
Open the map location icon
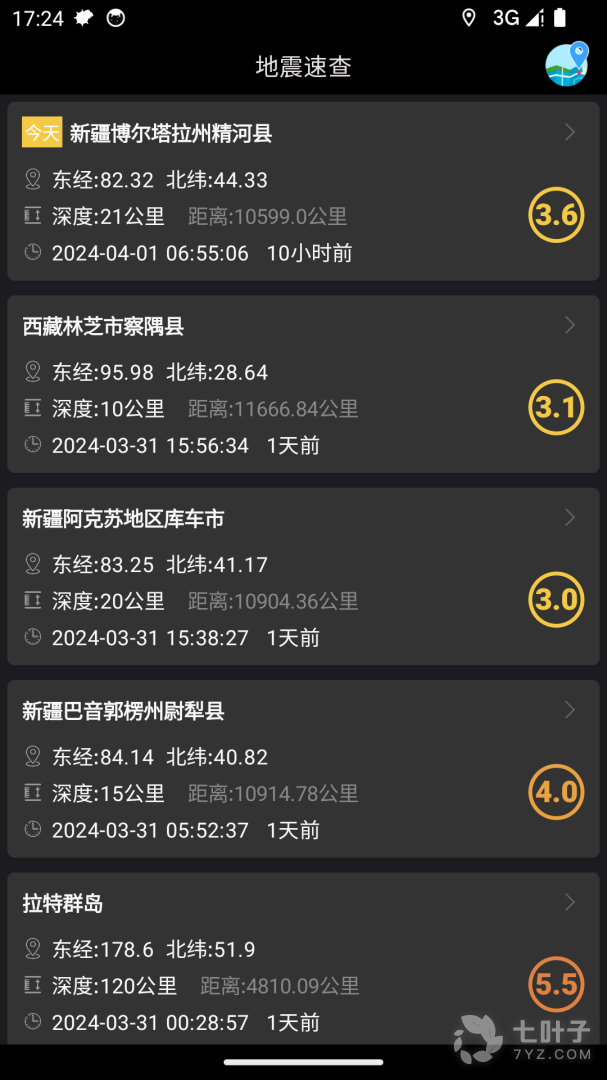567,65
